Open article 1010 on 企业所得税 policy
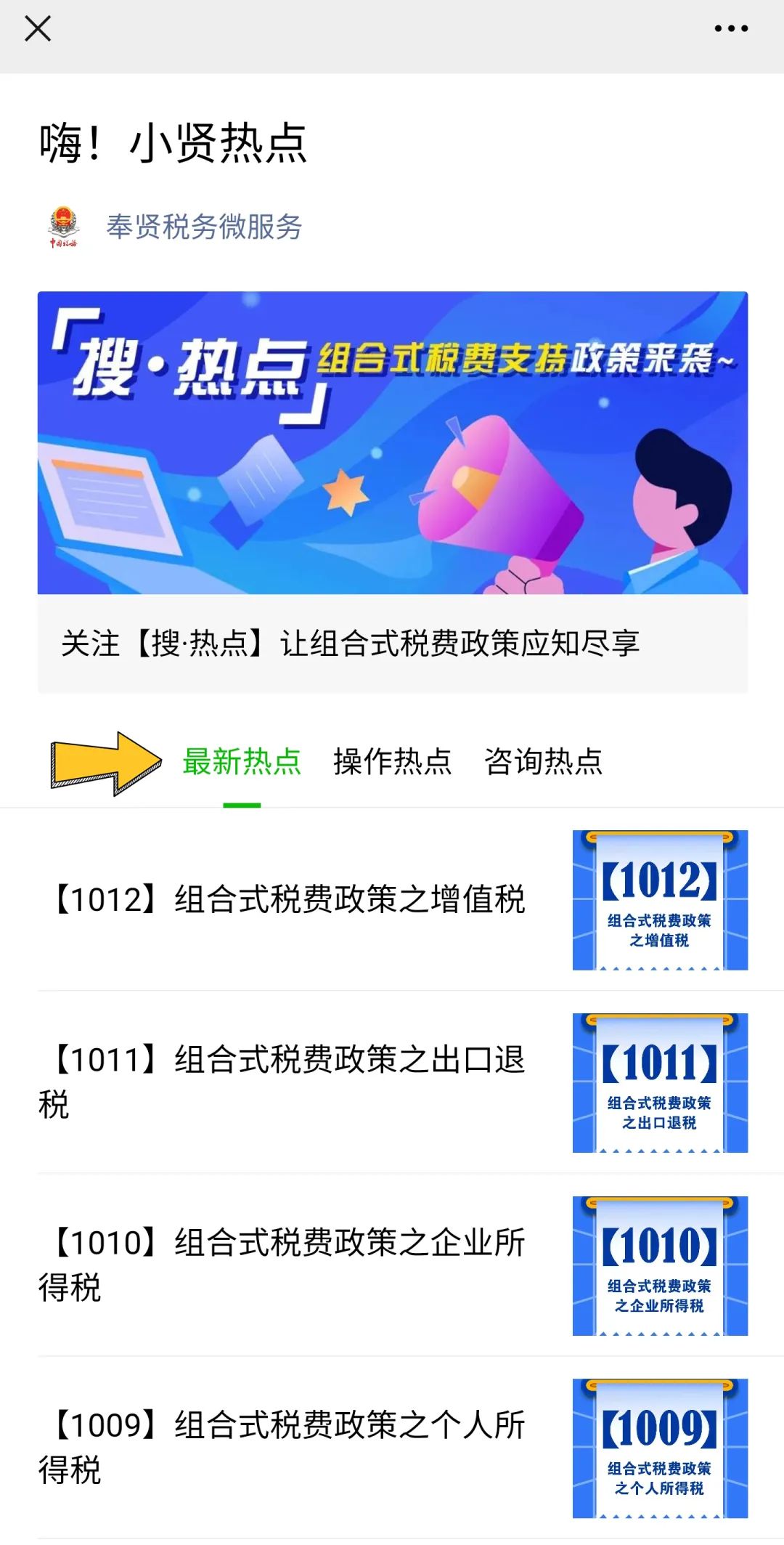 pos(393,1265)
